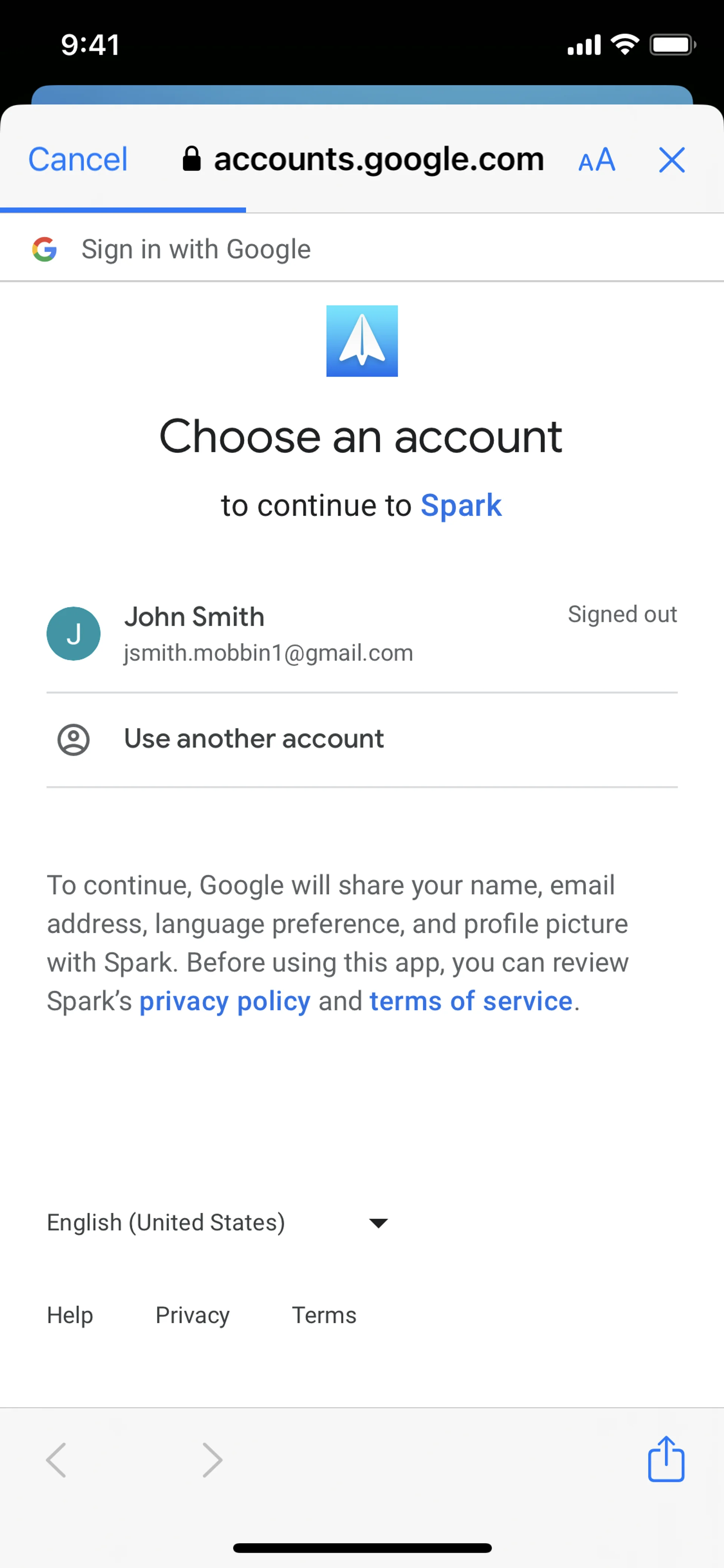
Task: Open the Terms footer link
Action: pyautogui.click(x=324, y=1315)
